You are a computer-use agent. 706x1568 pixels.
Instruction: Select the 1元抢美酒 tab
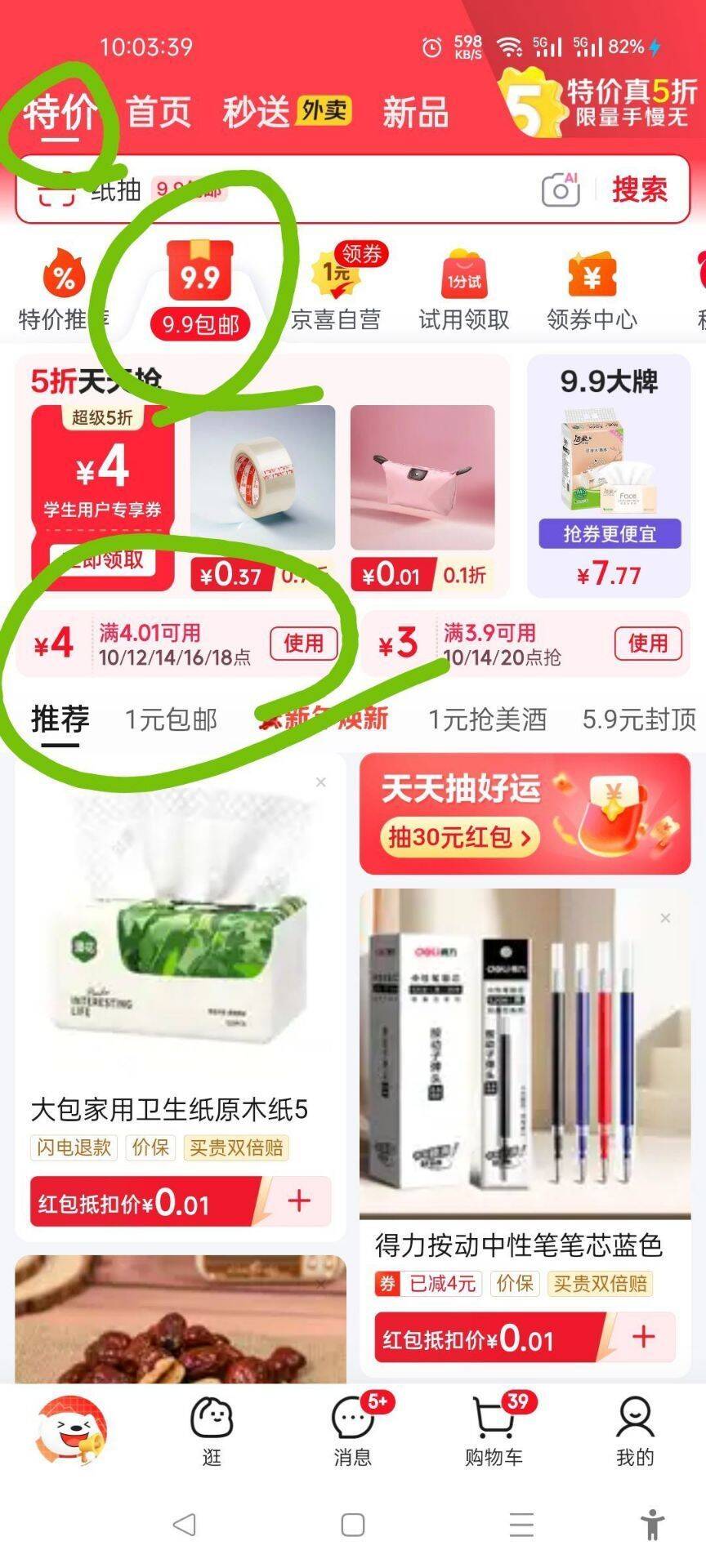[x=487, y=719]
